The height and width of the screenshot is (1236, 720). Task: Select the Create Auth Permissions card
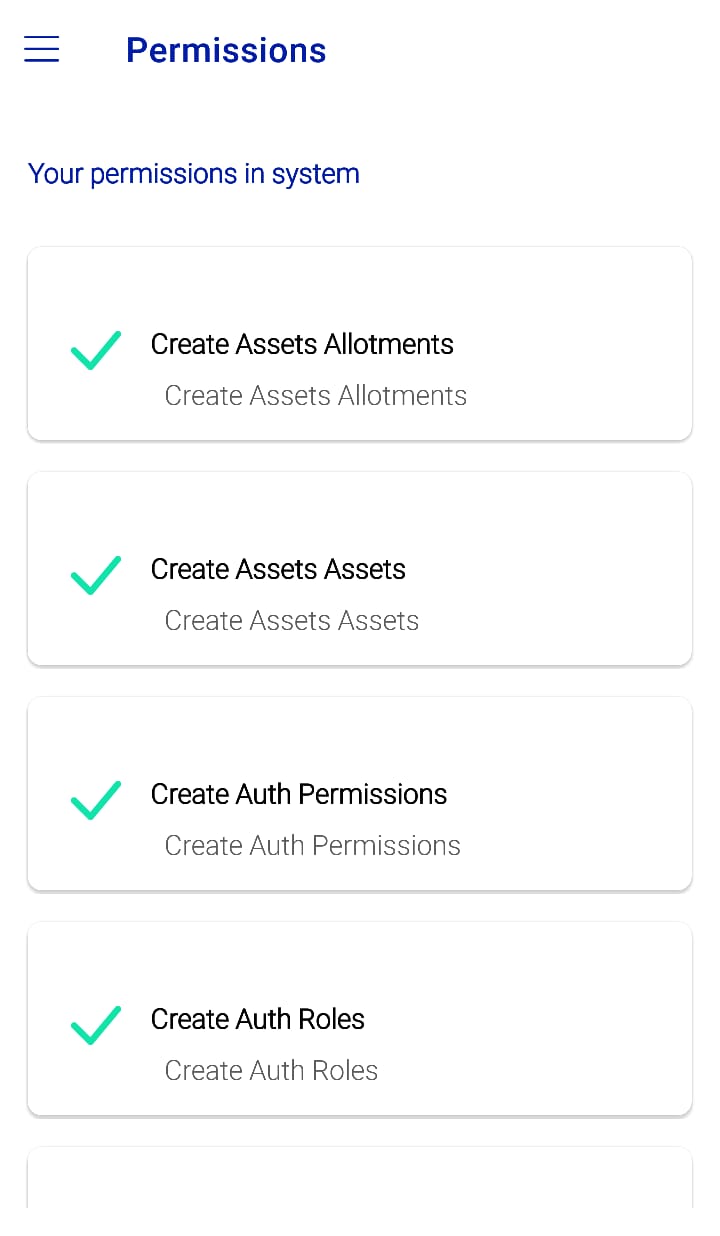click(x=360, y=793)
